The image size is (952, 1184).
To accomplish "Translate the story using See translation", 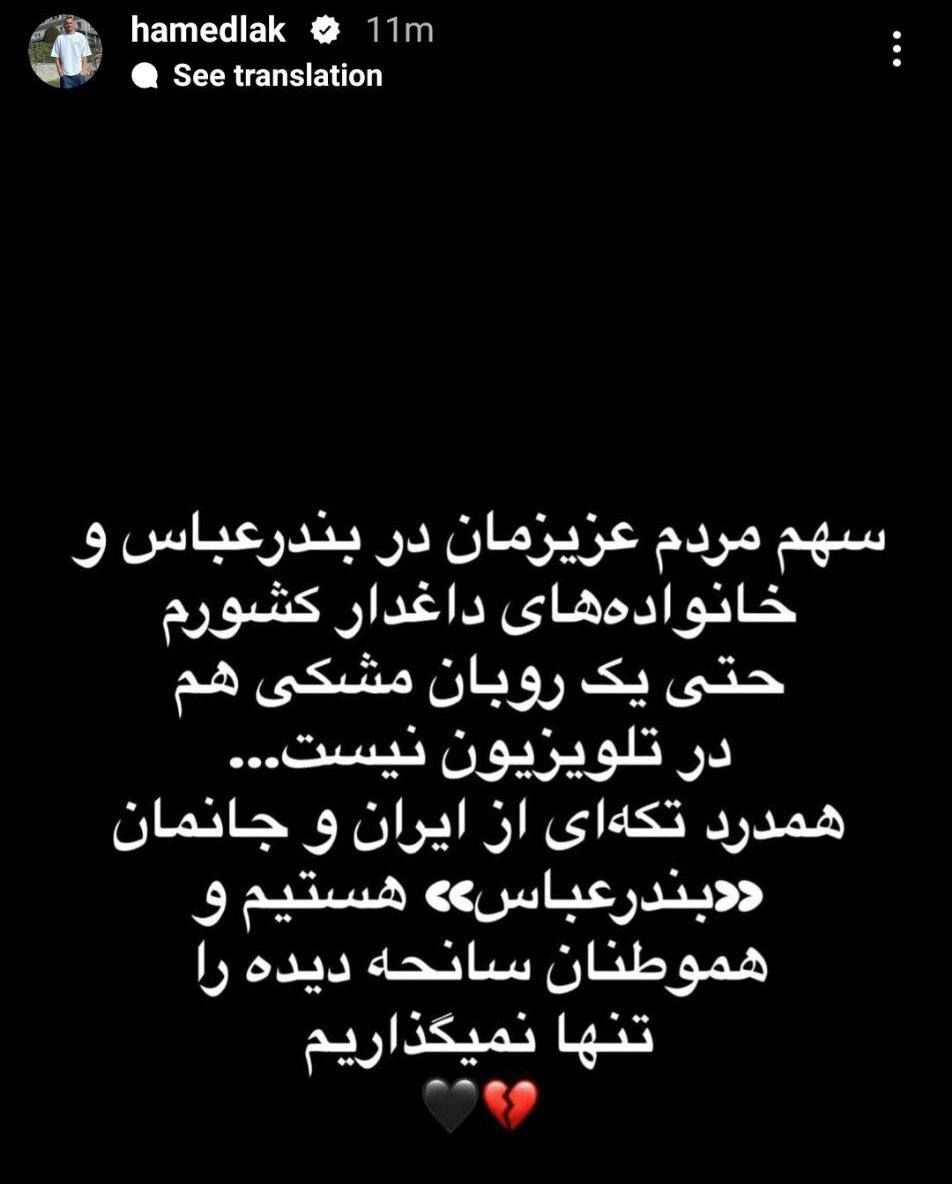I will (277, 74).
